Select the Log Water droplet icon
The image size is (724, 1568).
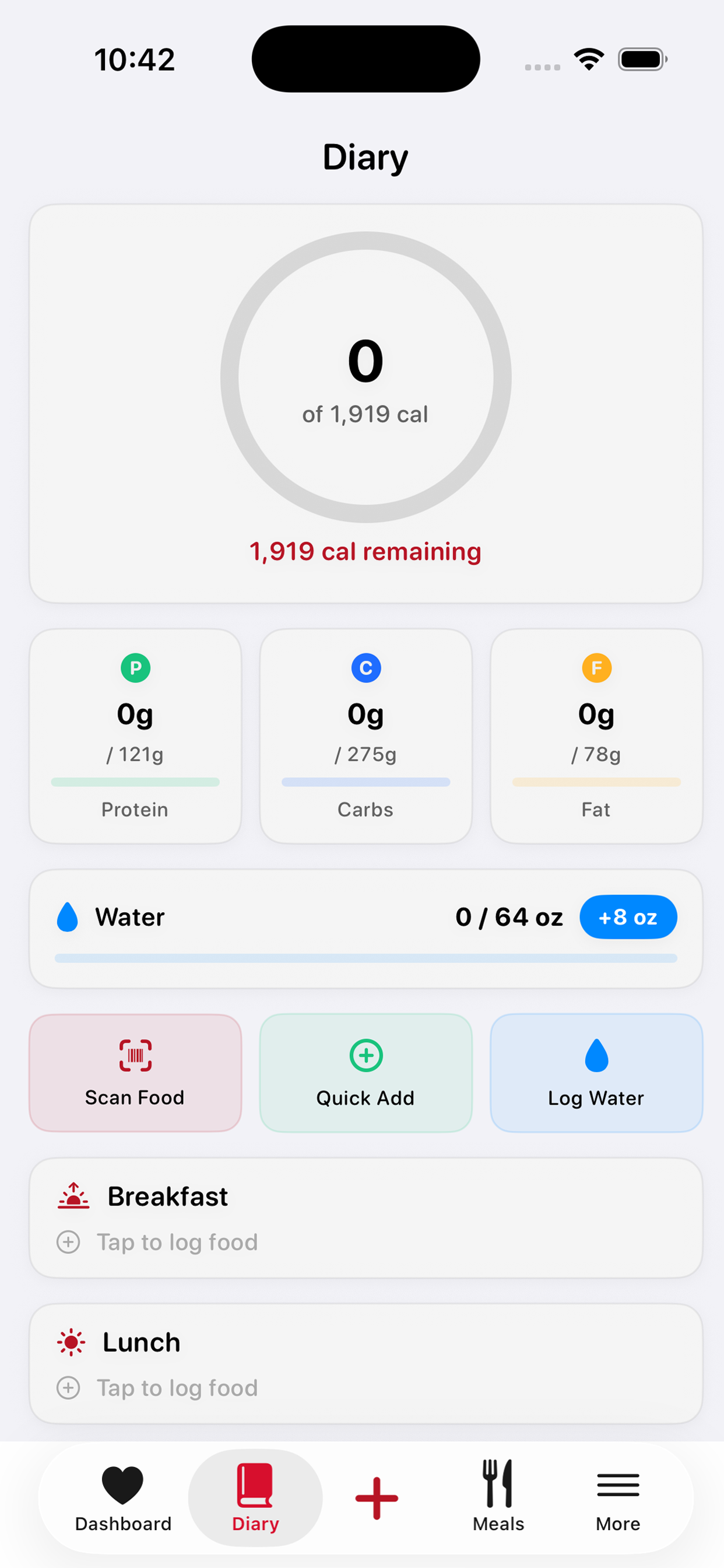[596, 1055]
